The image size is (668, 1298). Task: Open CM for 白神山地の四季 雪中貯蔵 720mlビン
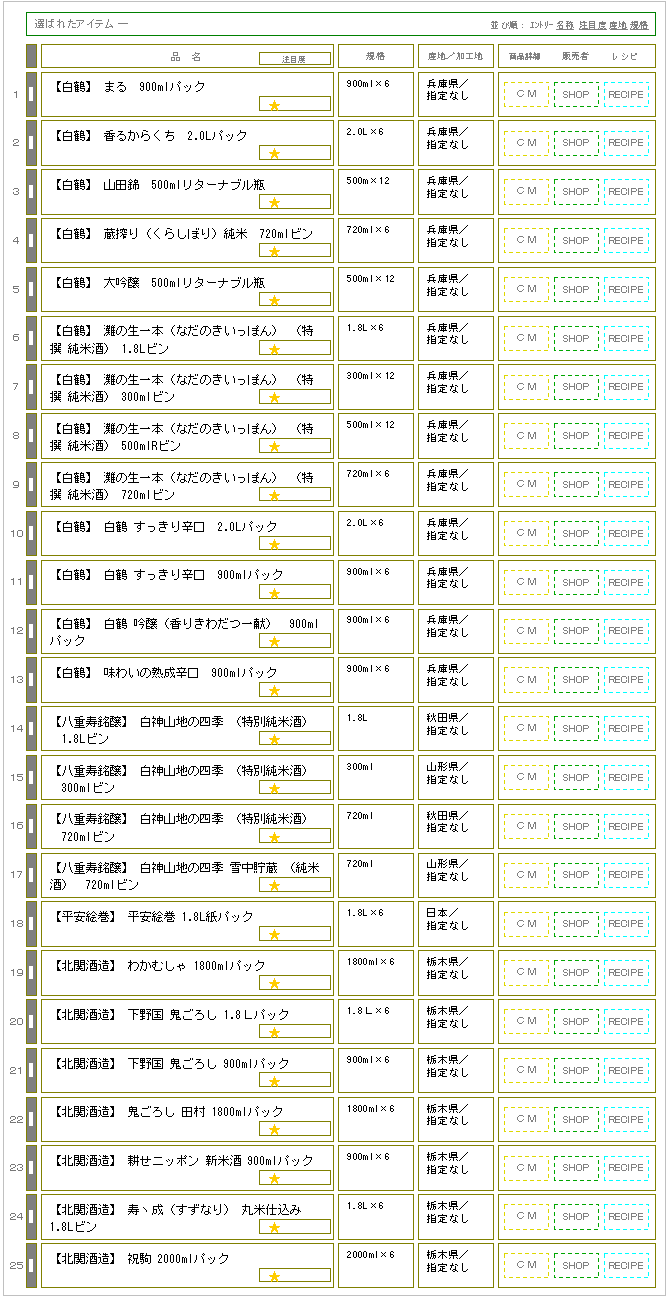pyautogui.click(x=526, y=876)
